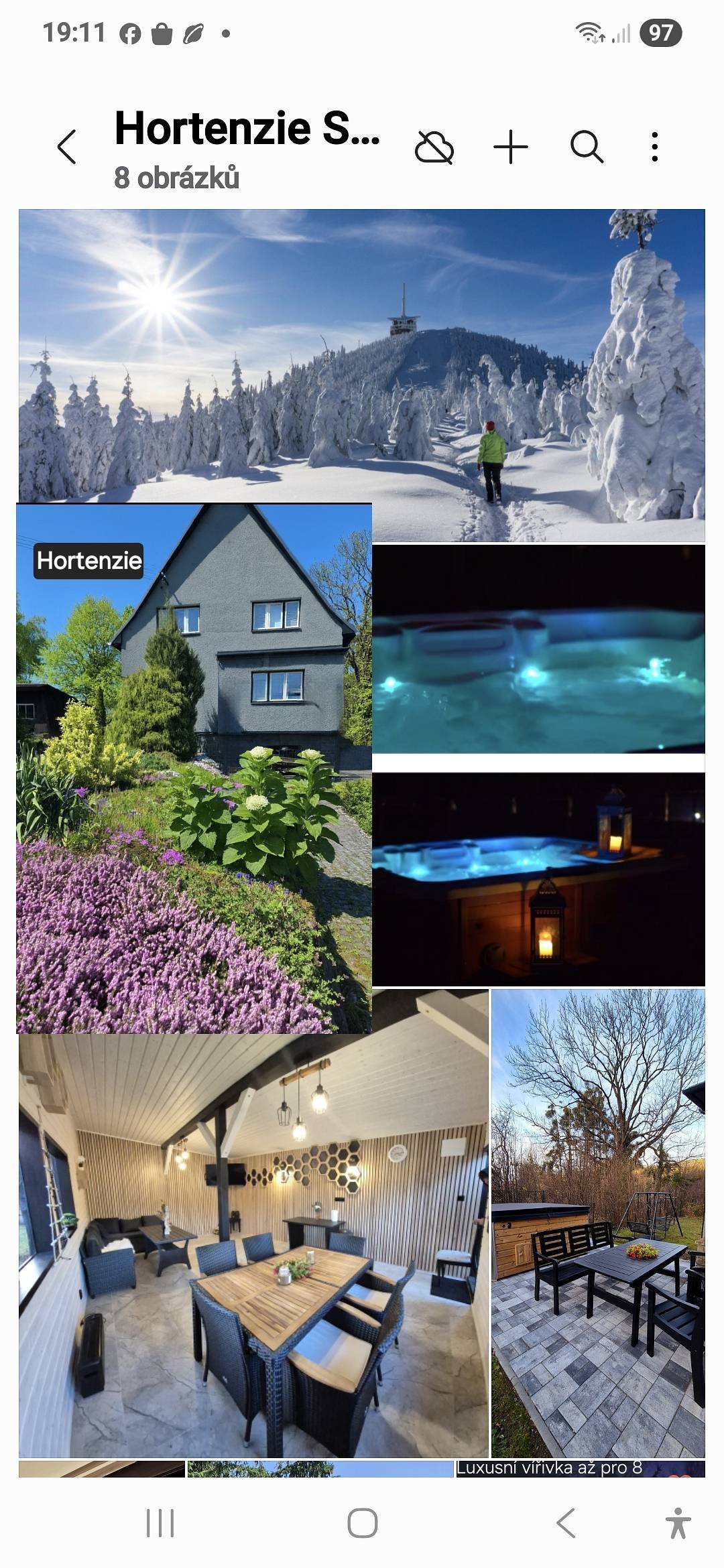The image size is (724, 1568).
Task: Open the gray house photo labeled Hortenzie
Action: tap(194, 771)
